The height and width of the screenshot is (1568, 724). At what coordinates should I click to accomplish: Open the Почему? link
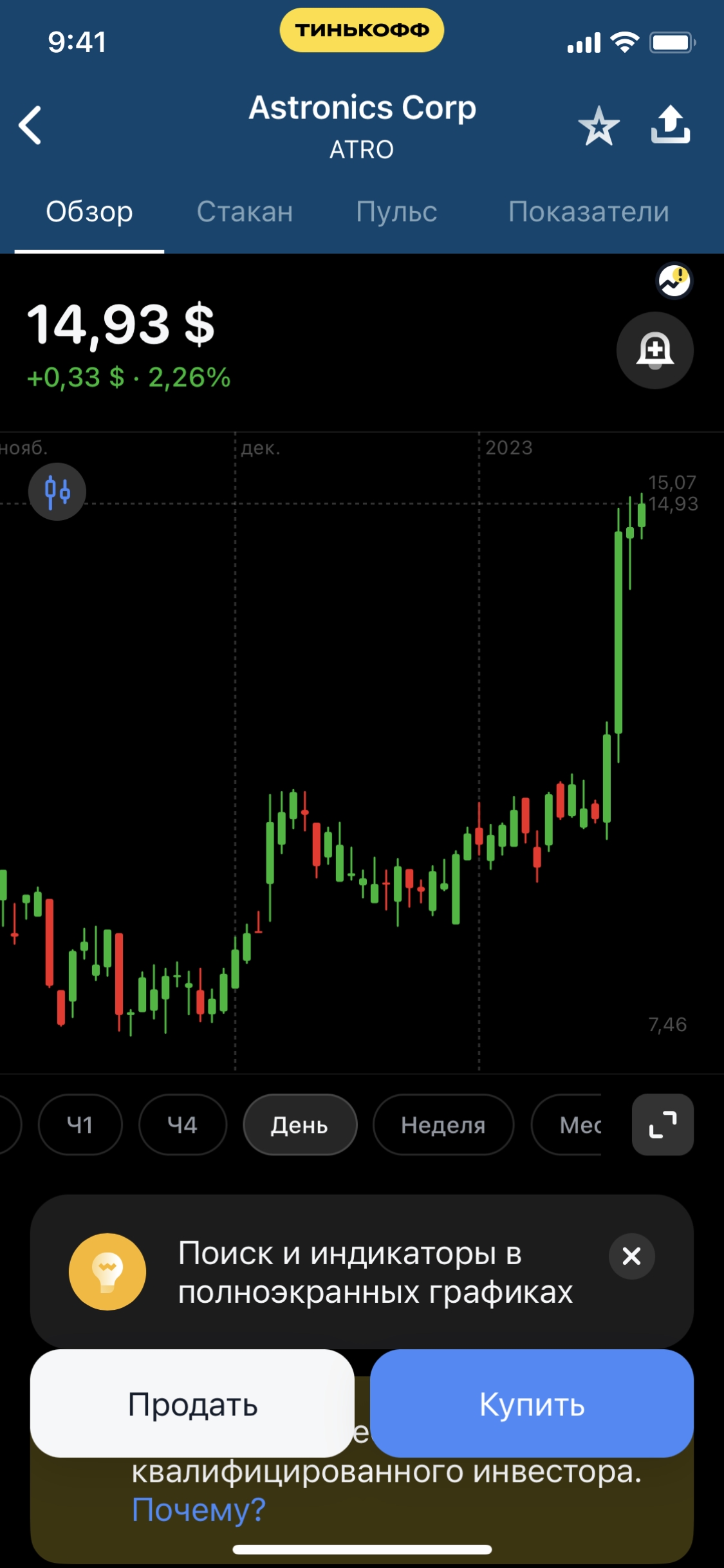(x=198, y=1509)
